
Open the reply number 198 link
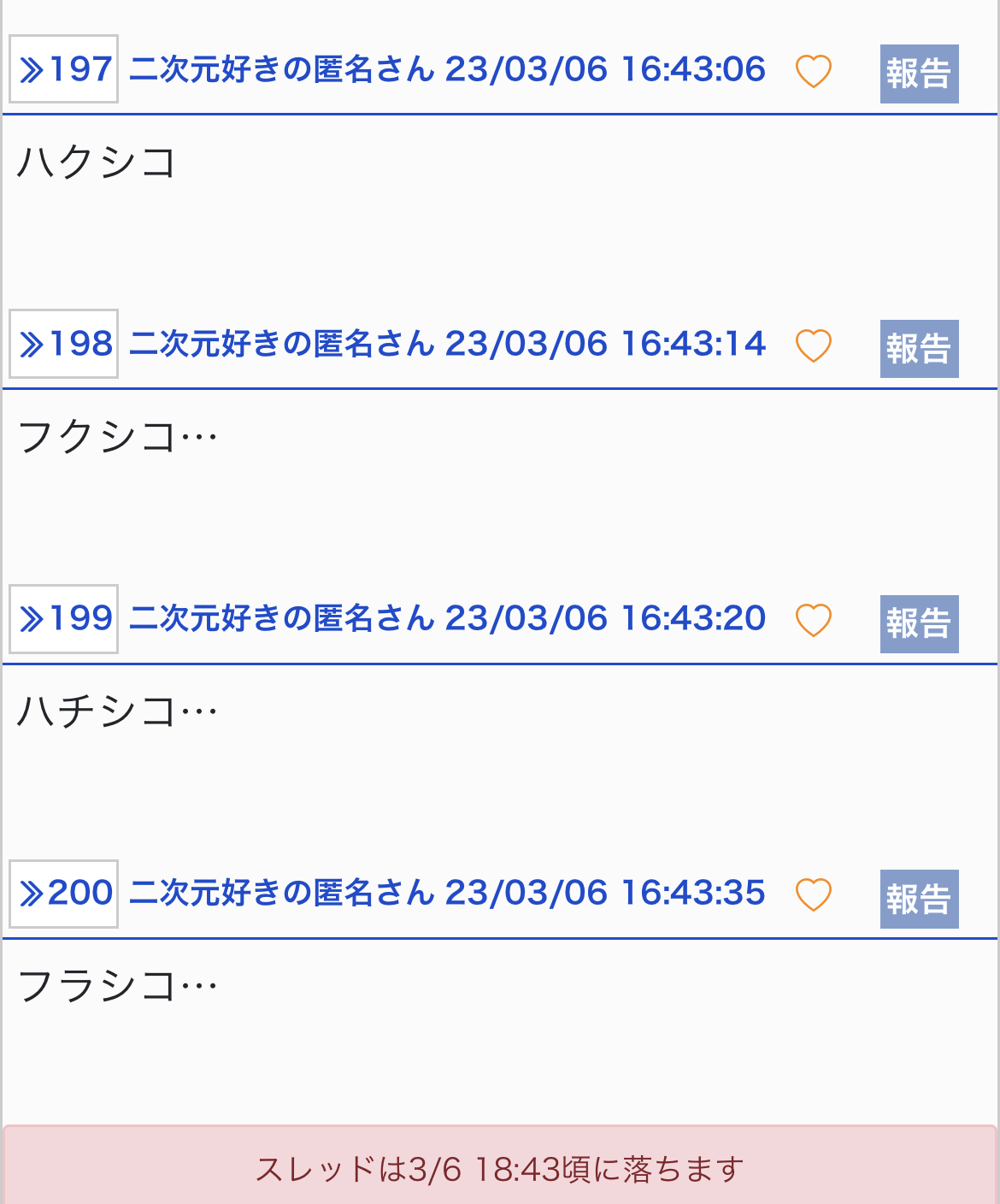(x=64, y=344)
